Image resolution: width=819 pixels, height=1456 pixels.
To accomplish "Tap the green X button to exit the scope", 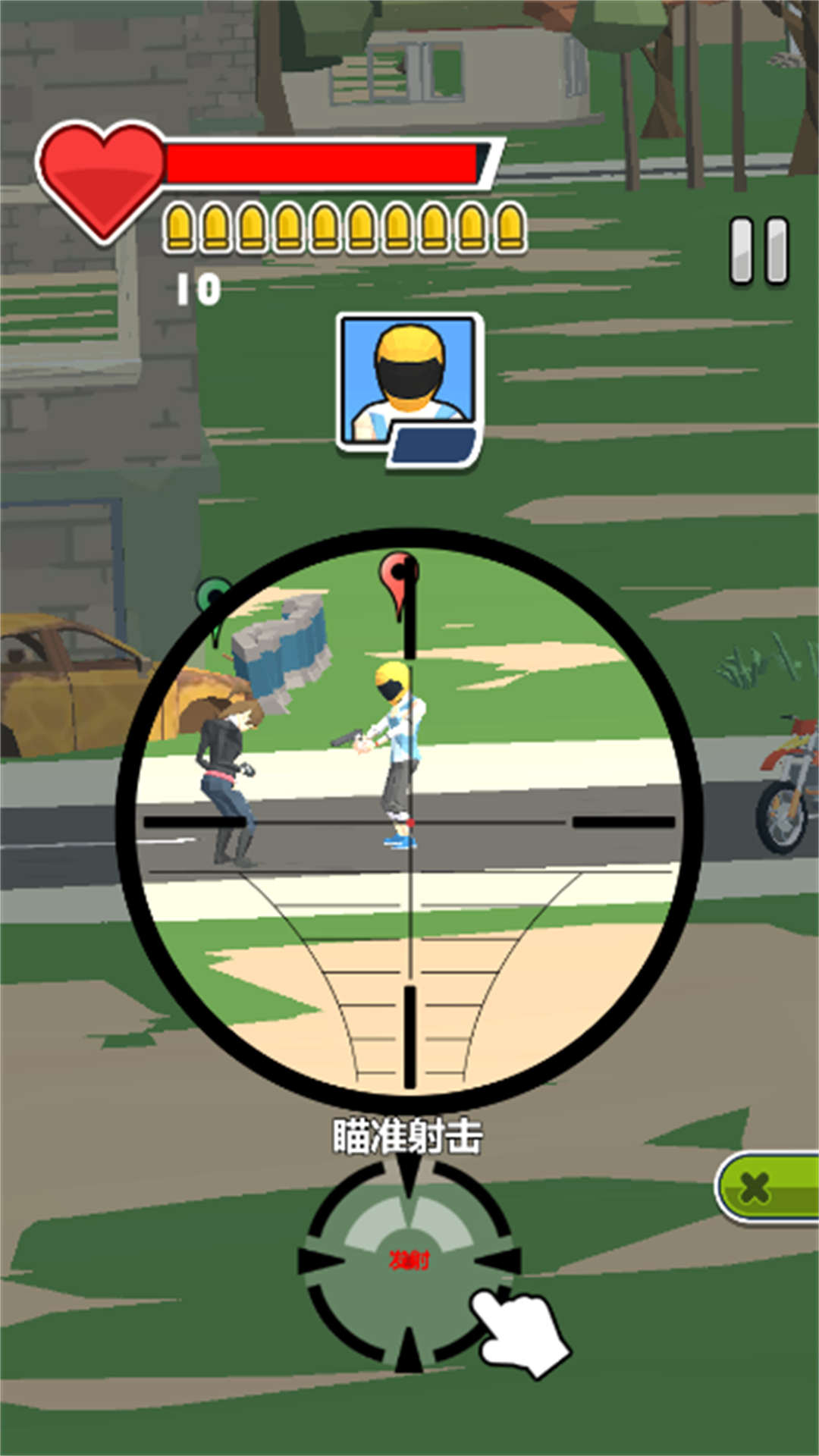I will pyautogui.click(x=766, y=1188).
